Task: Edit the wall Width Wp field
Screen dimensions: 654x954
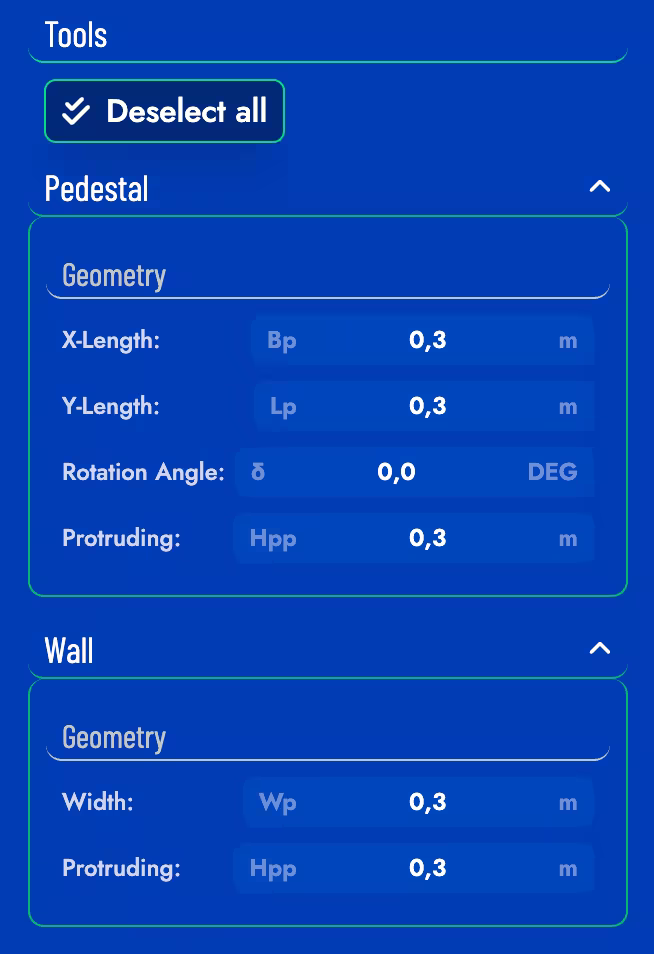Action: click(427, 802)
